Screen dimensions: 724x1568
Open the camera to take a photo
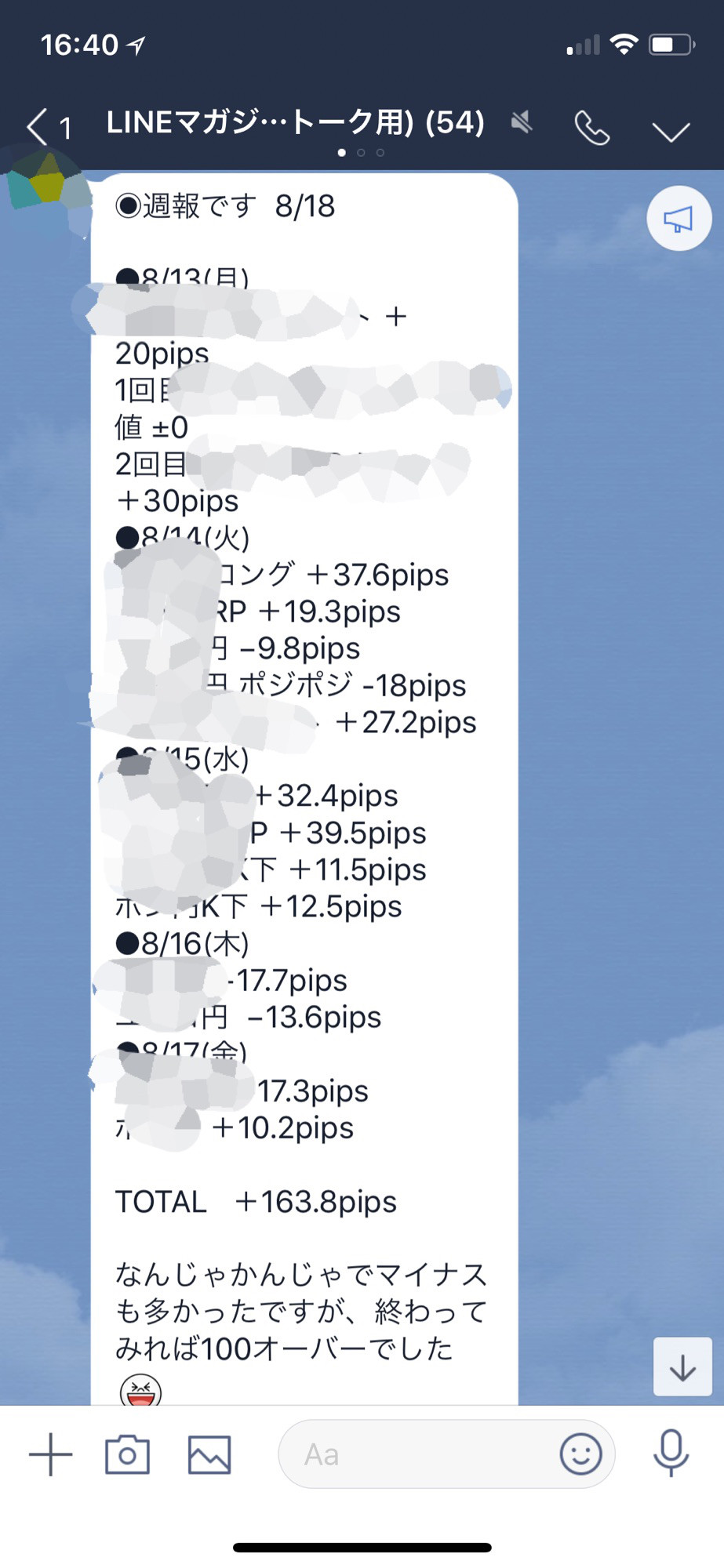tap(127, 1454)
